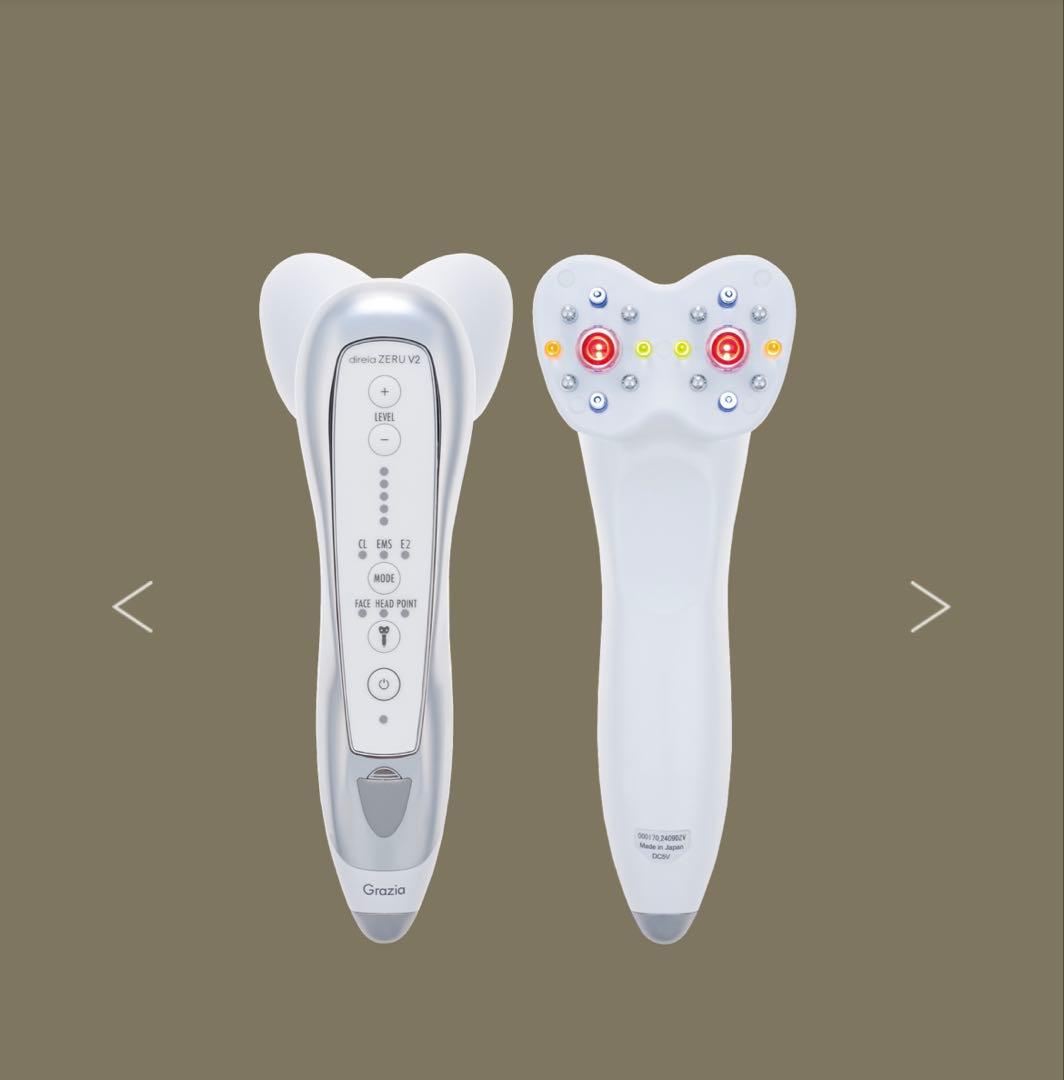Select the yellow LED between the red rings
The width and height of the screenshot is (1064, 1080).
click(645, 349)
